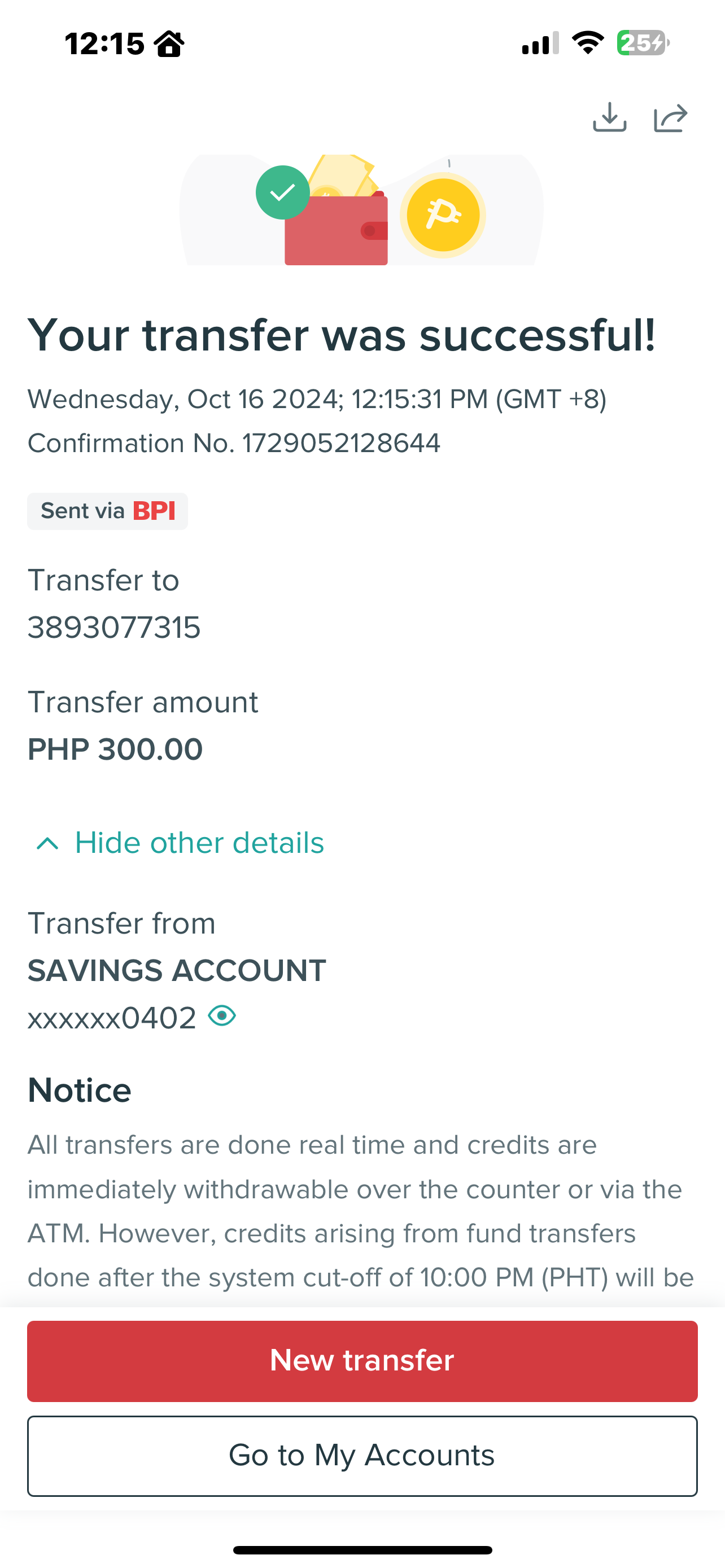
Task: Start a New transfer
Action: point(362,1361)
